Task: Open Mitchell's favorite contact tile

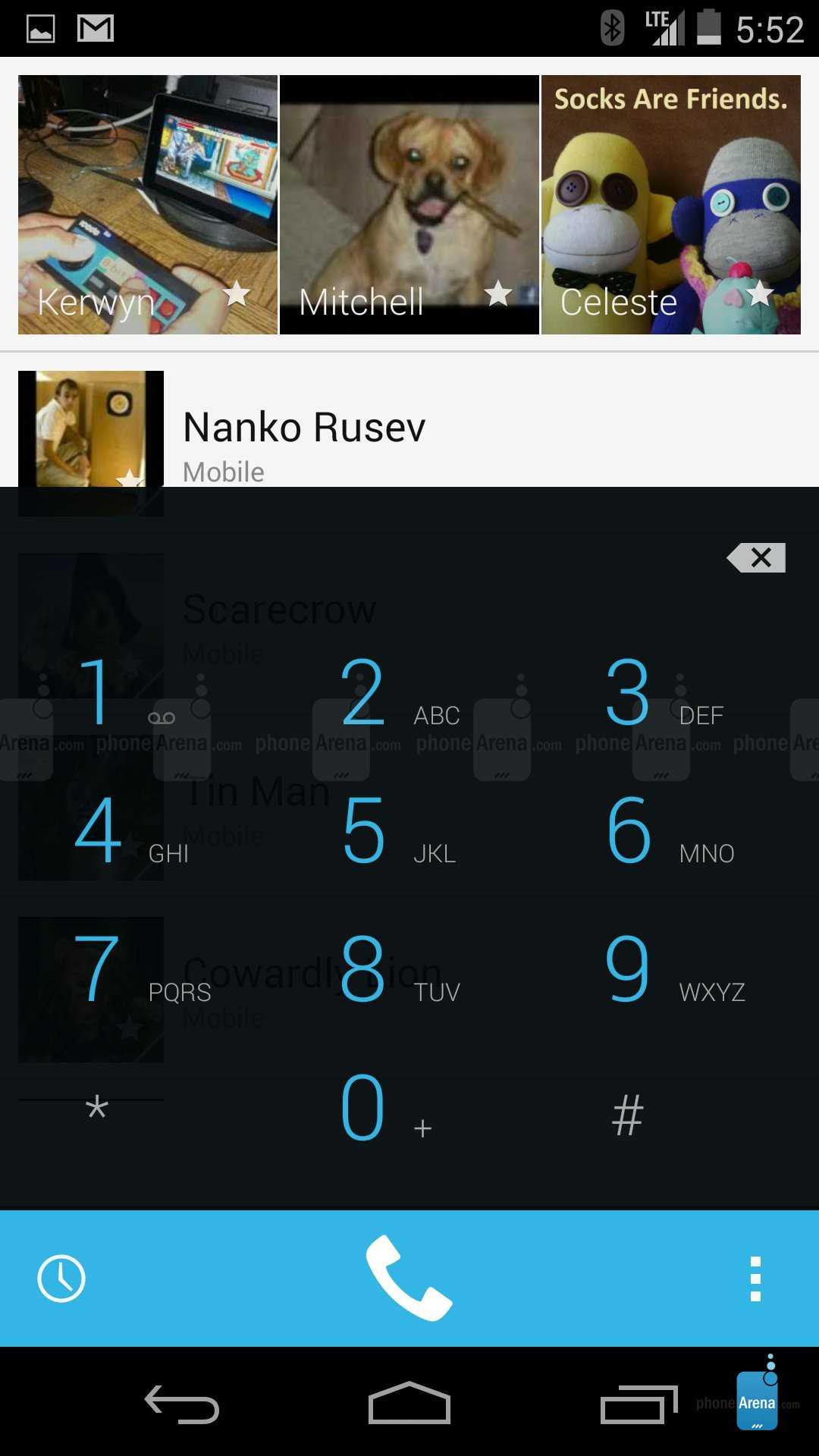Action: pos(409,205)
